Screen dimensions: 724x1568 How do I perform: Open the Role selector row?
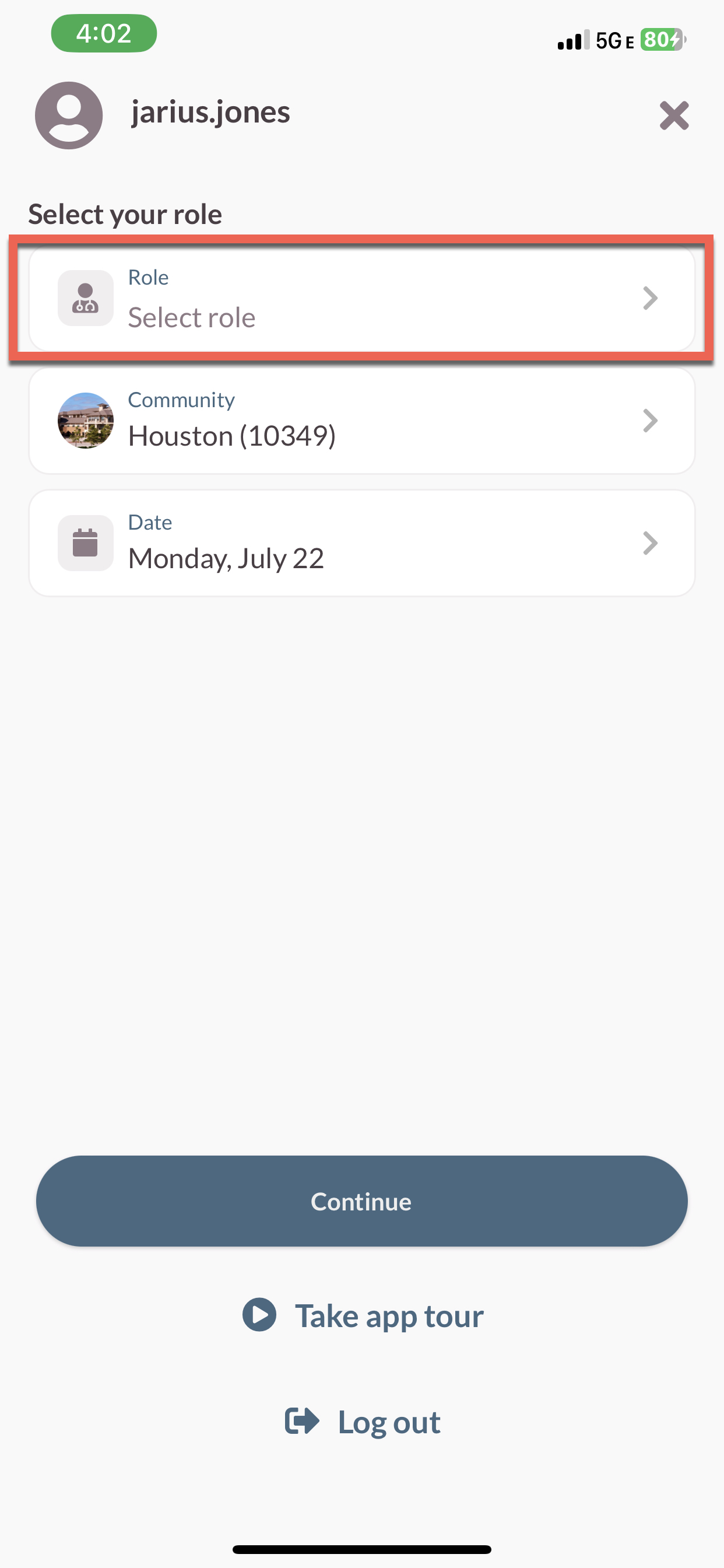tap(361, 298)
